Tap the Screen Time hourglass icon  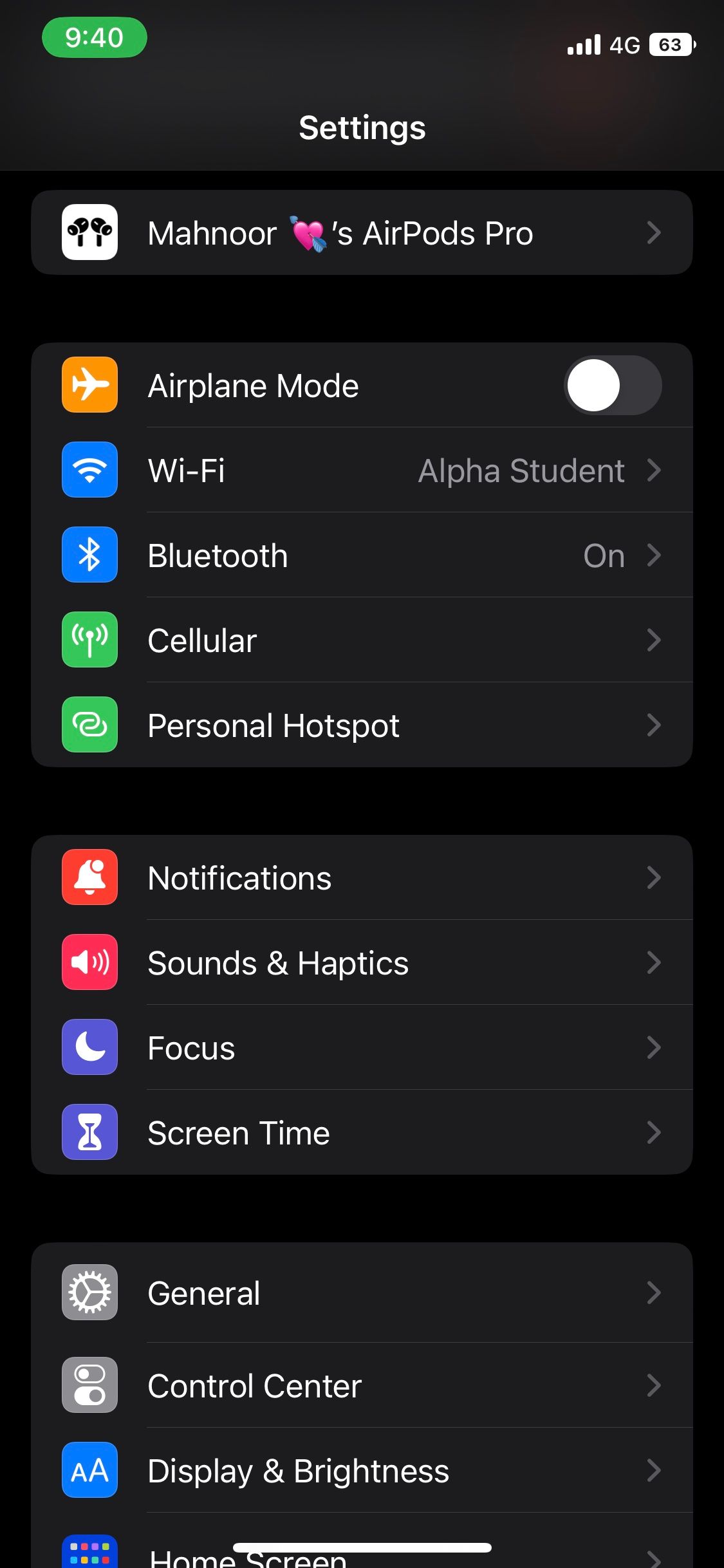89,1132
